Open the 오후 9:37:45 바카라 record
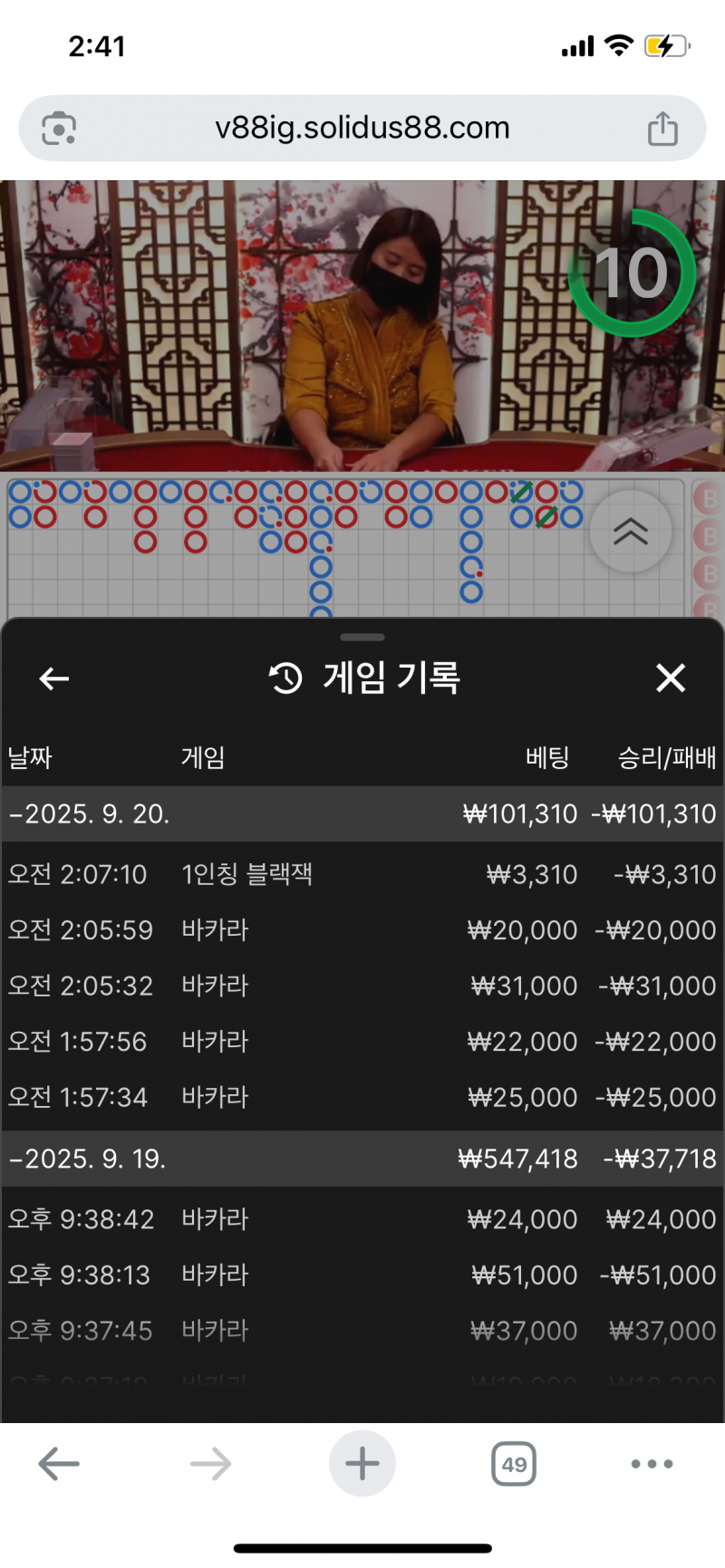Image resolution: width=725 pixels, height=1568 pixels. 362,1331
